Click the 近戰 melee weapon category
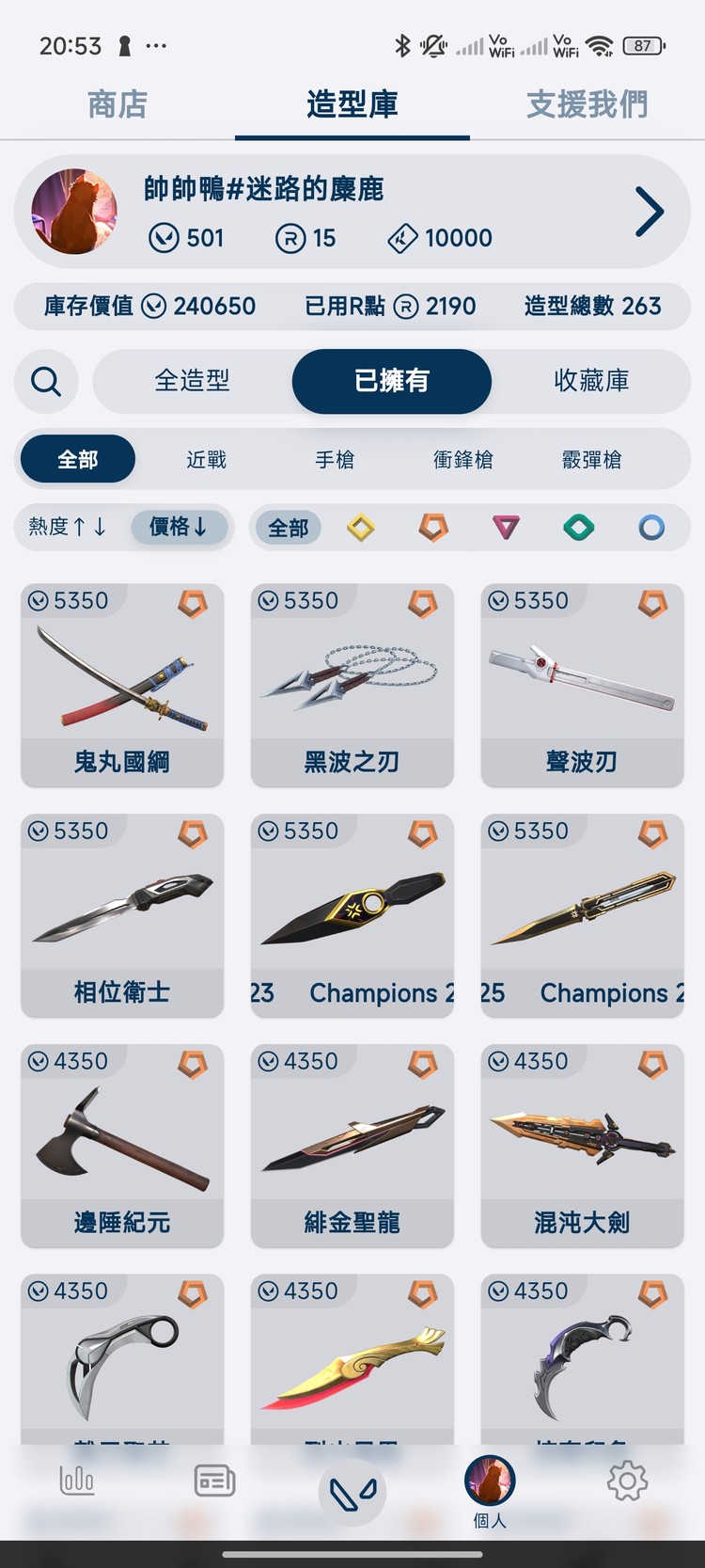Image resolution: width=705 pixels, height=1568 pixels. coord(205,459)
